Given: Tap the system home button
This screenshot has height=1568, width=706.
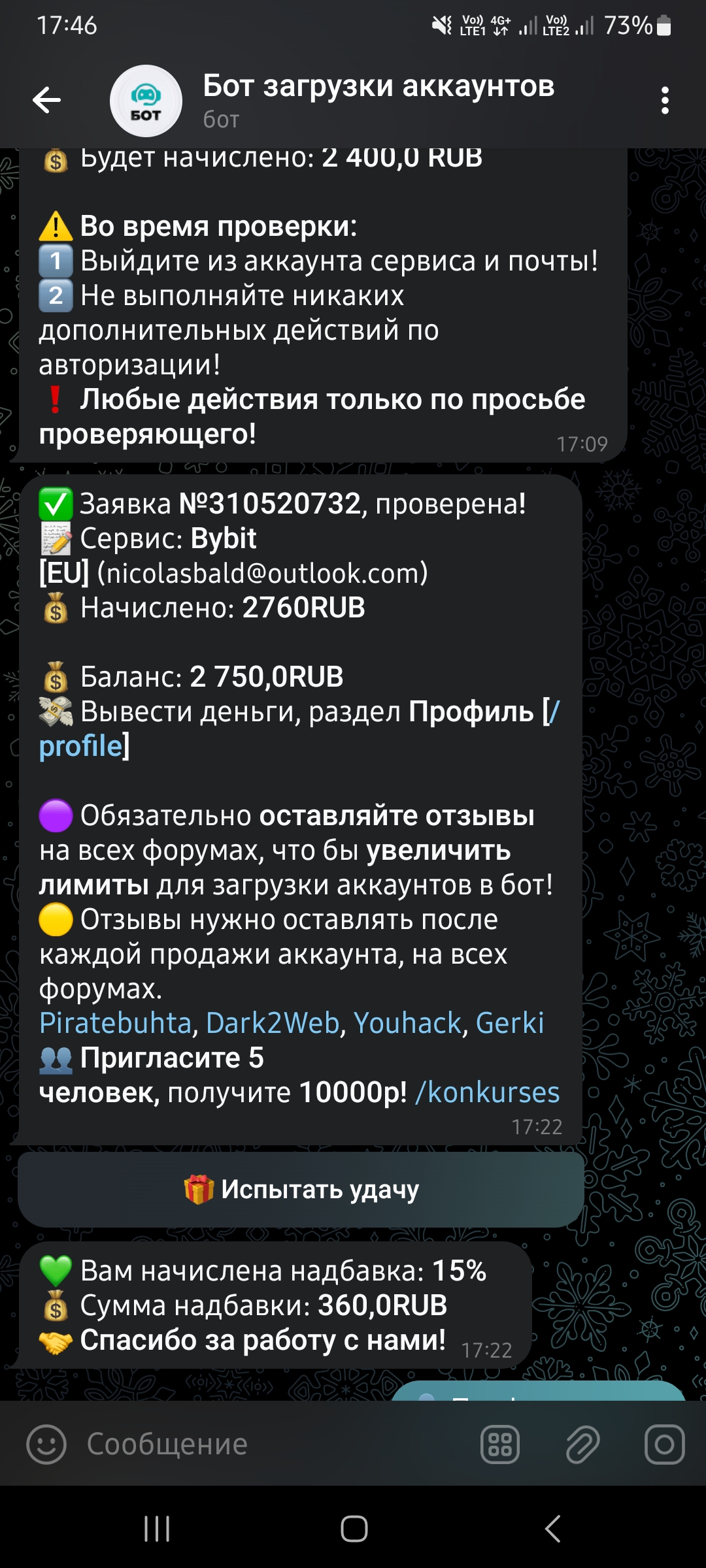Looking at the screenshot, I should [354, 1529].
